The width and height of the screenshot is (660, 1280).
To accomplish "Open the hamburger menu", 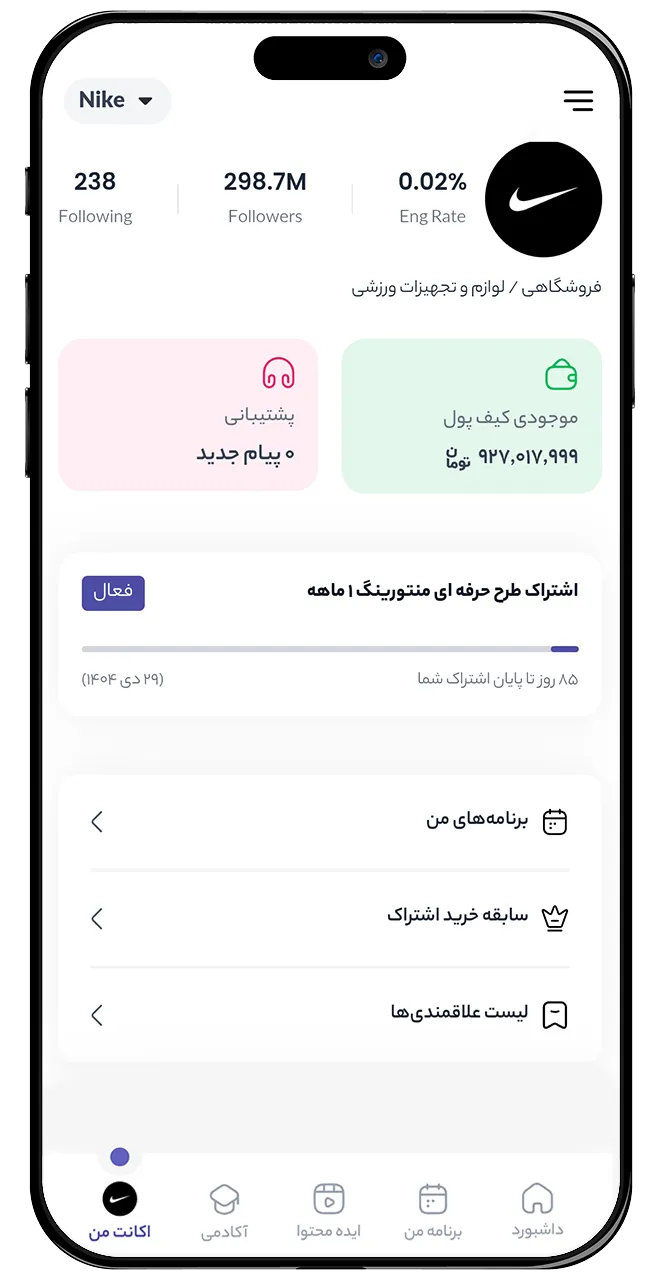I will 578,100.
